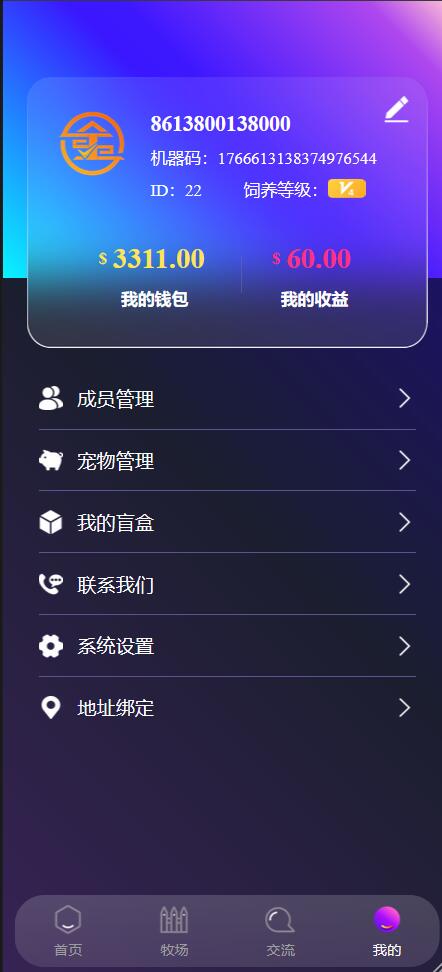Tap the edit profile pencil icon
The width and height of the screenshot is (442, 972).
397,109
